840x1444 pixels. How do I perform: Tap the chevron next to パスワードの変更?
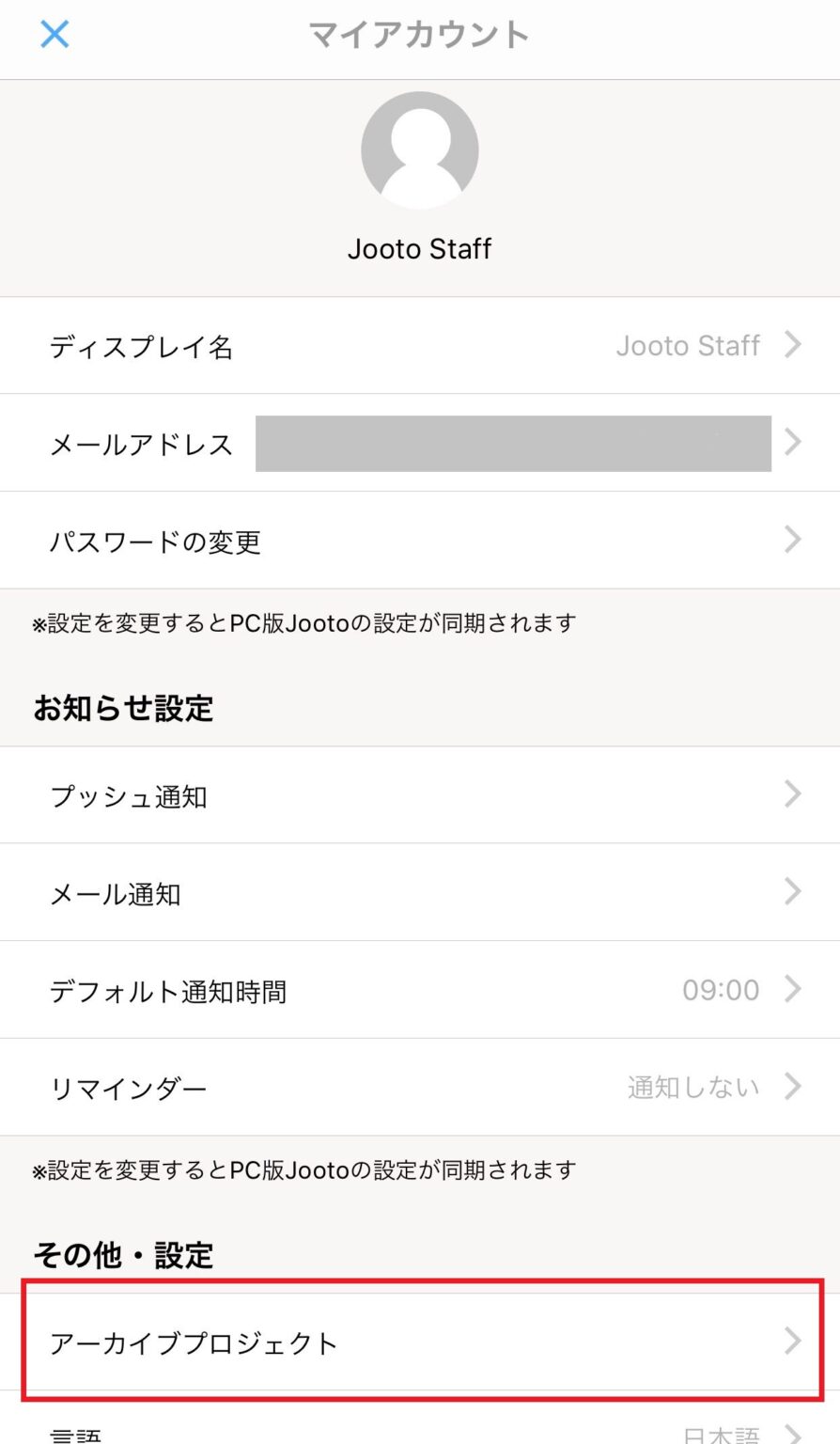coord(794,541)
